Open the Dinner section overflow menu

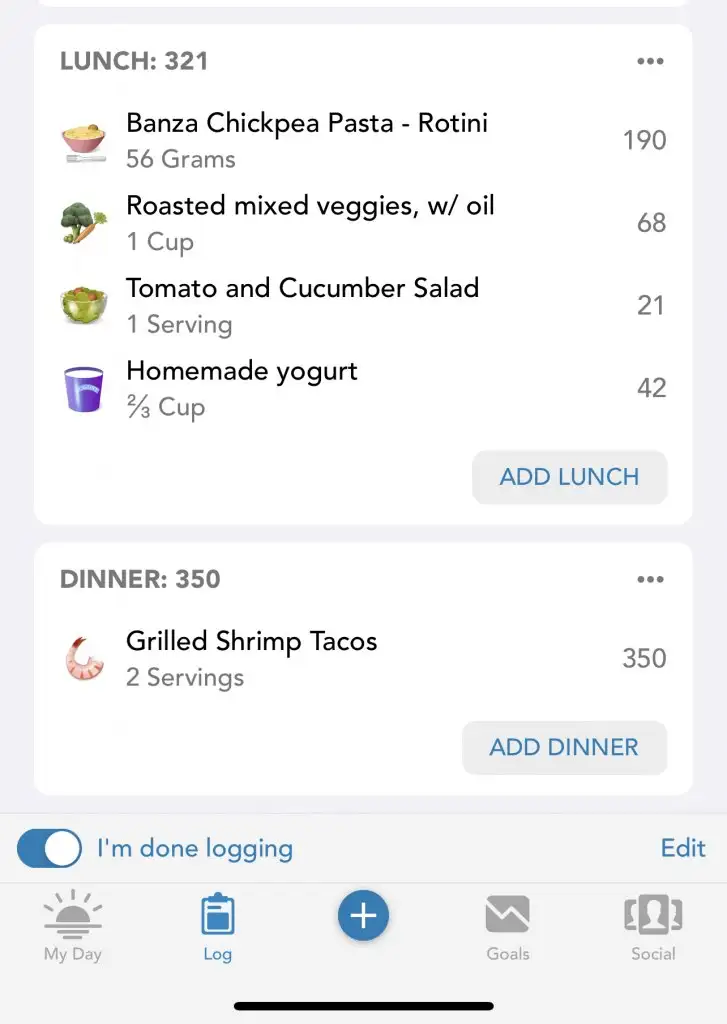(650, 580)
